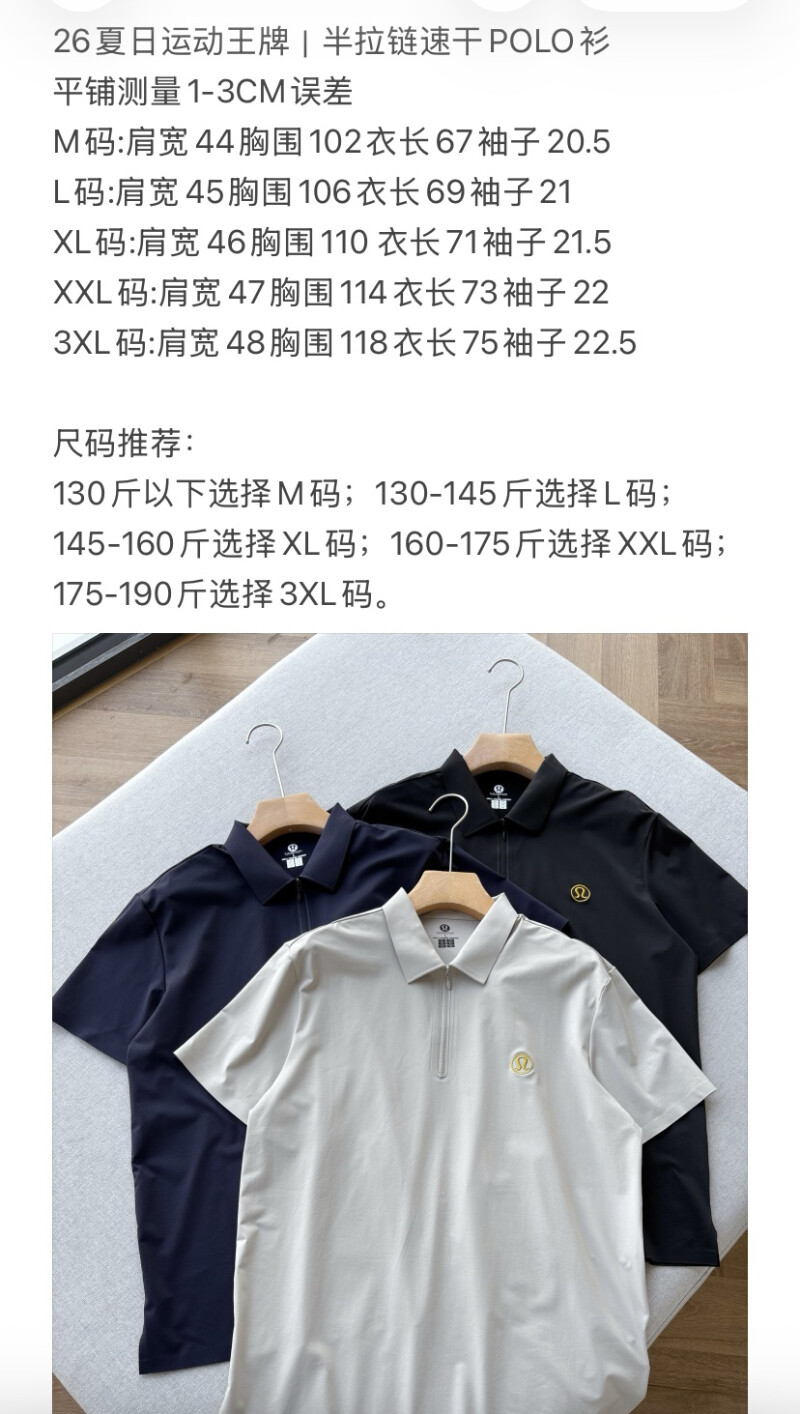Open the photo of three polo shirts
This screenshot has width=800, height=1414.
[400, 1020]
